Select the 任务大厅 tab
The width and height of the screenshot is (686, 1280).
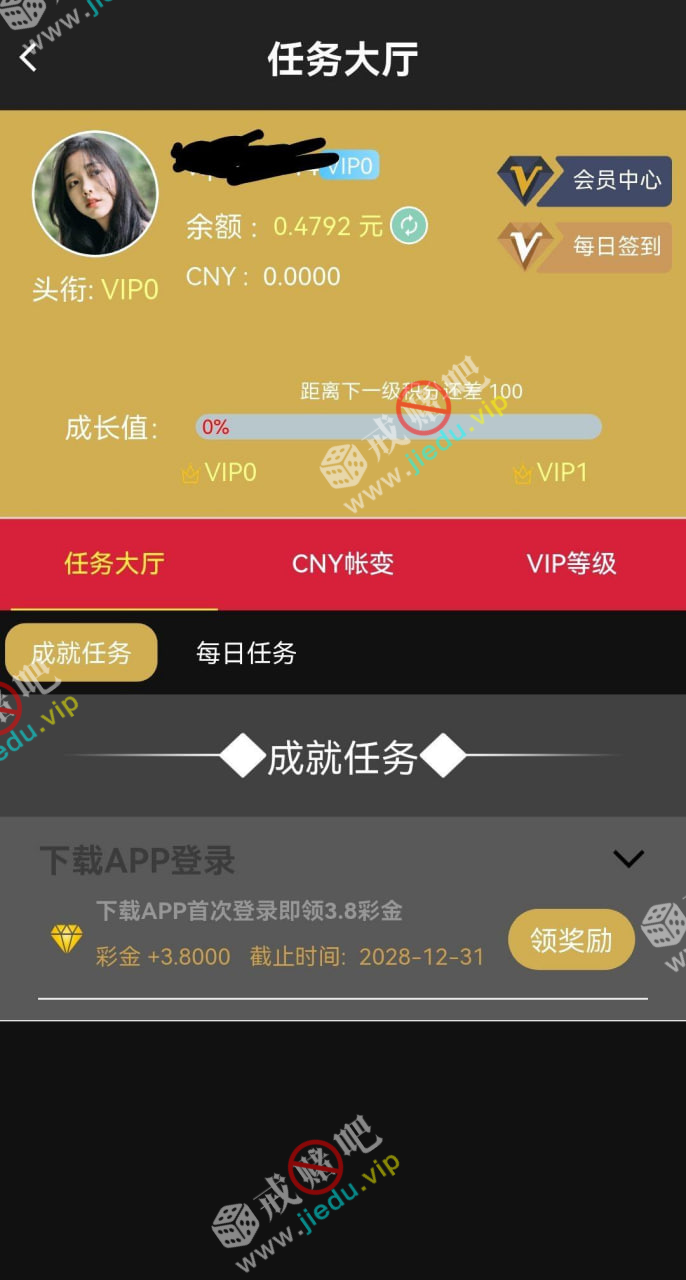(114, 564)
